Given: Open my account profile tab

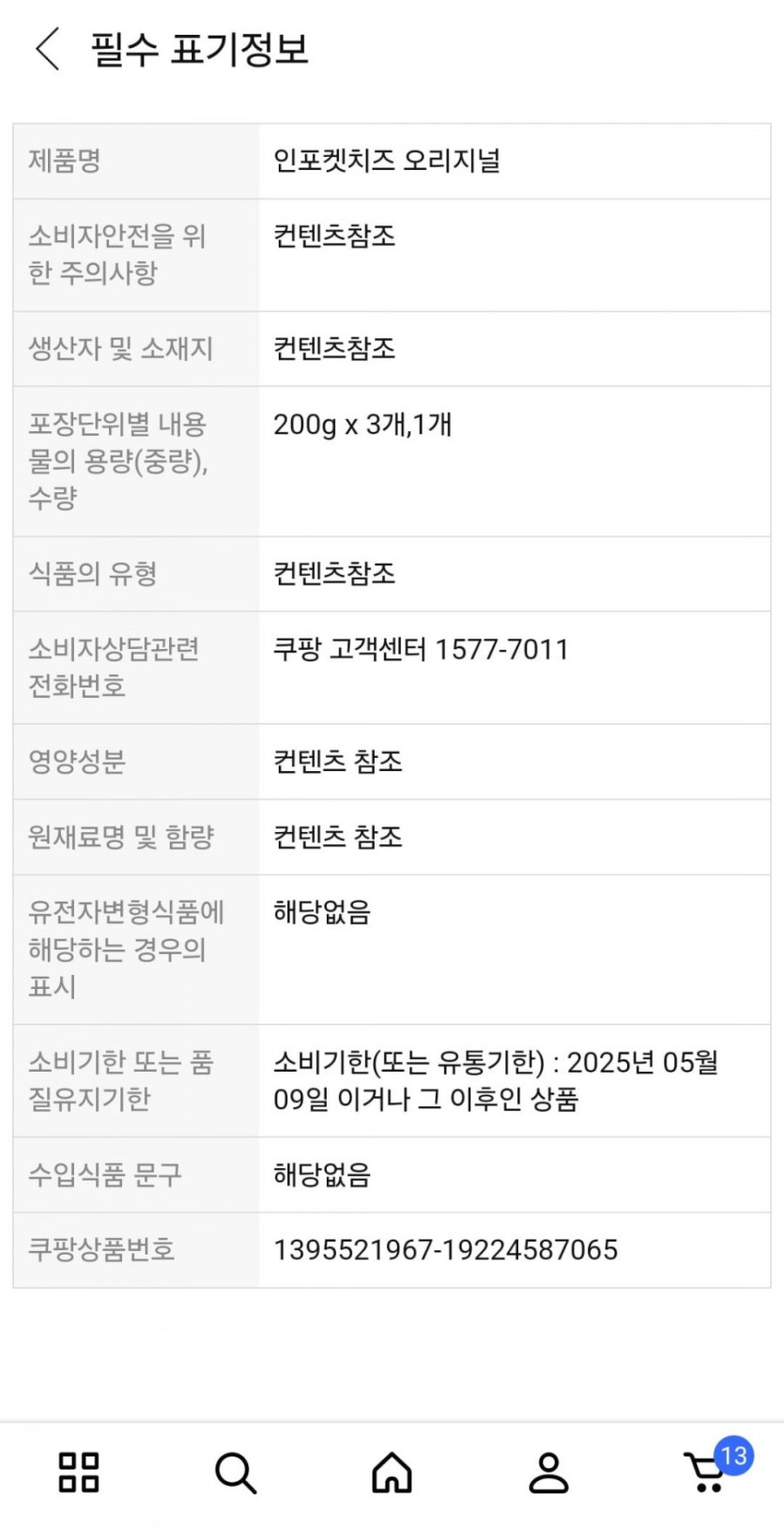Looking at the screenshot, I should (548, 1472).
